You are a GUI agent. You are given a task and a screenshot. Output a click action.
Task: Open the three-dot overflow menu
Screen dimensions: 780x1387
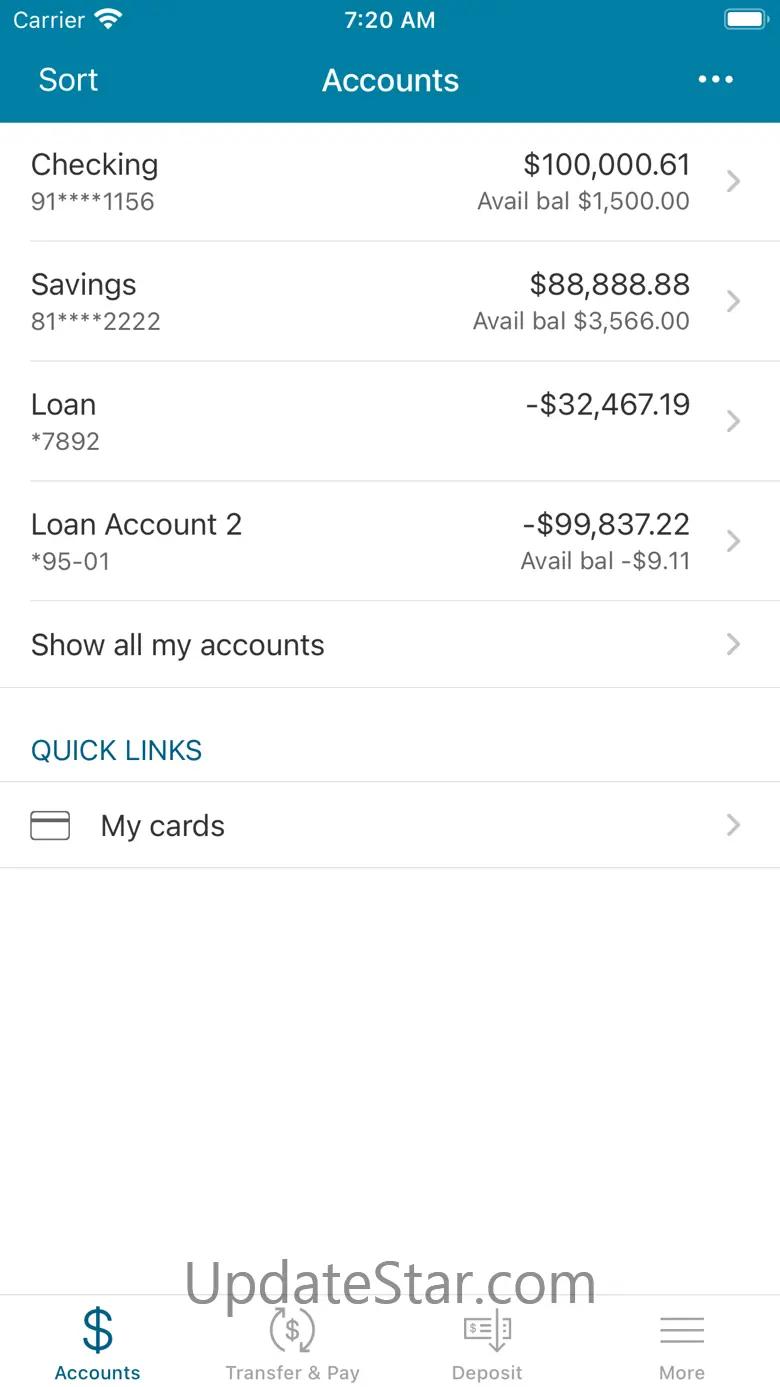715,80
